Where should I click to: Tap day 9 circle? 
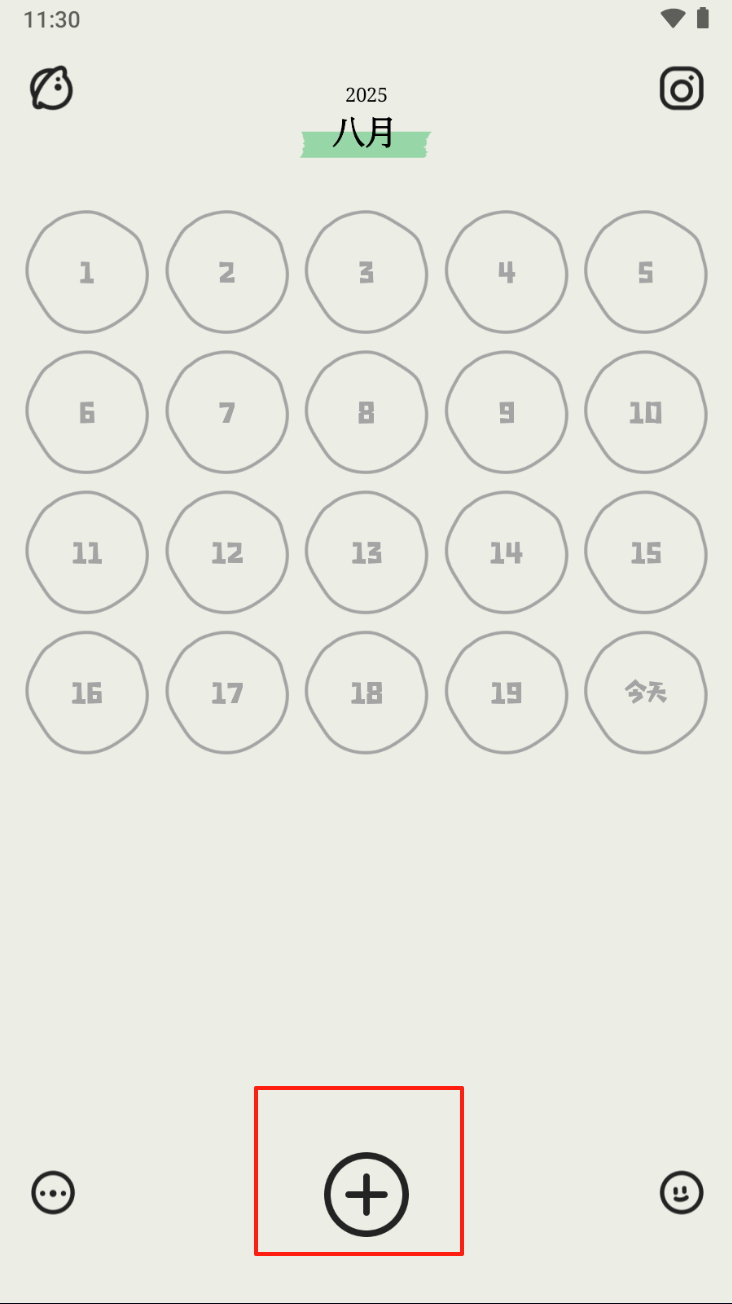[506, 412]
